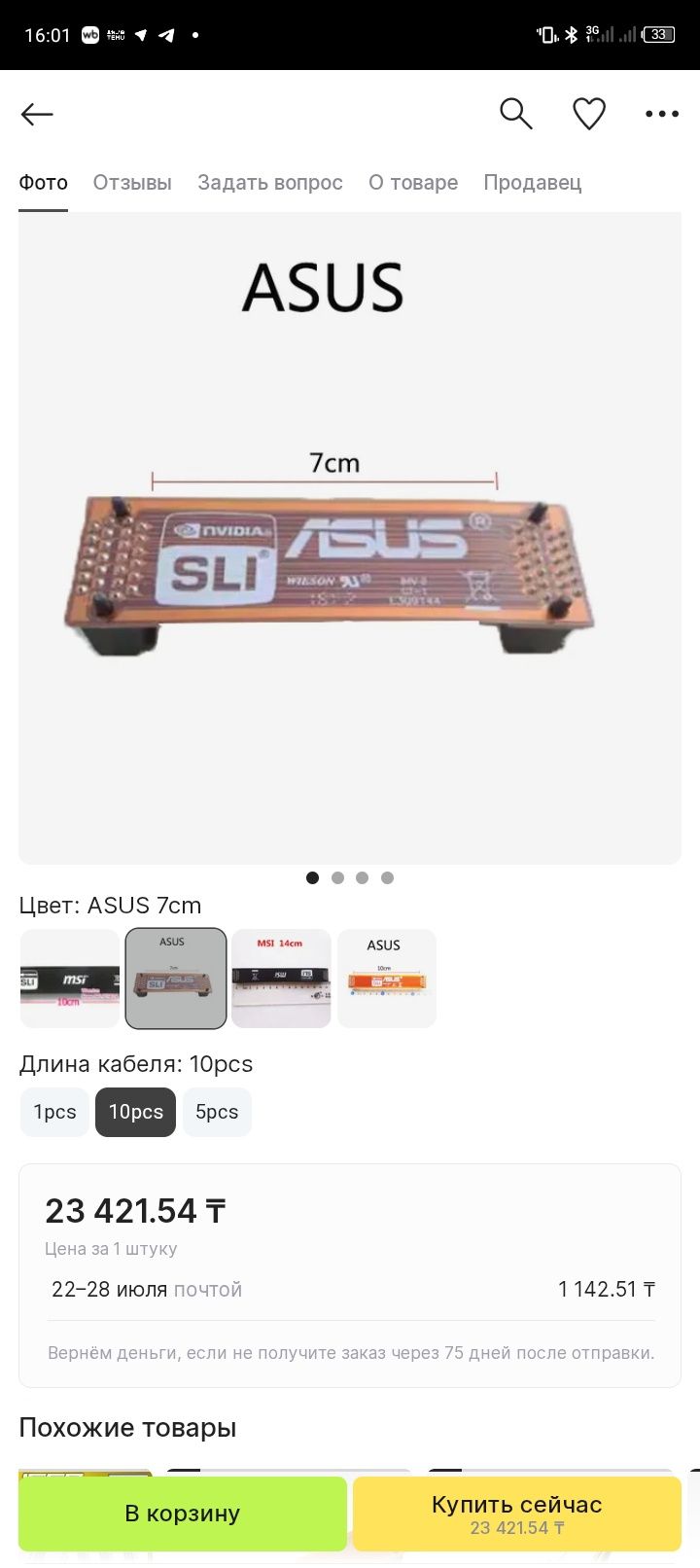Viewport: 700px width, 1568px height.
Task: Add product to favorites with heart
Action: (x=589, y=114)
